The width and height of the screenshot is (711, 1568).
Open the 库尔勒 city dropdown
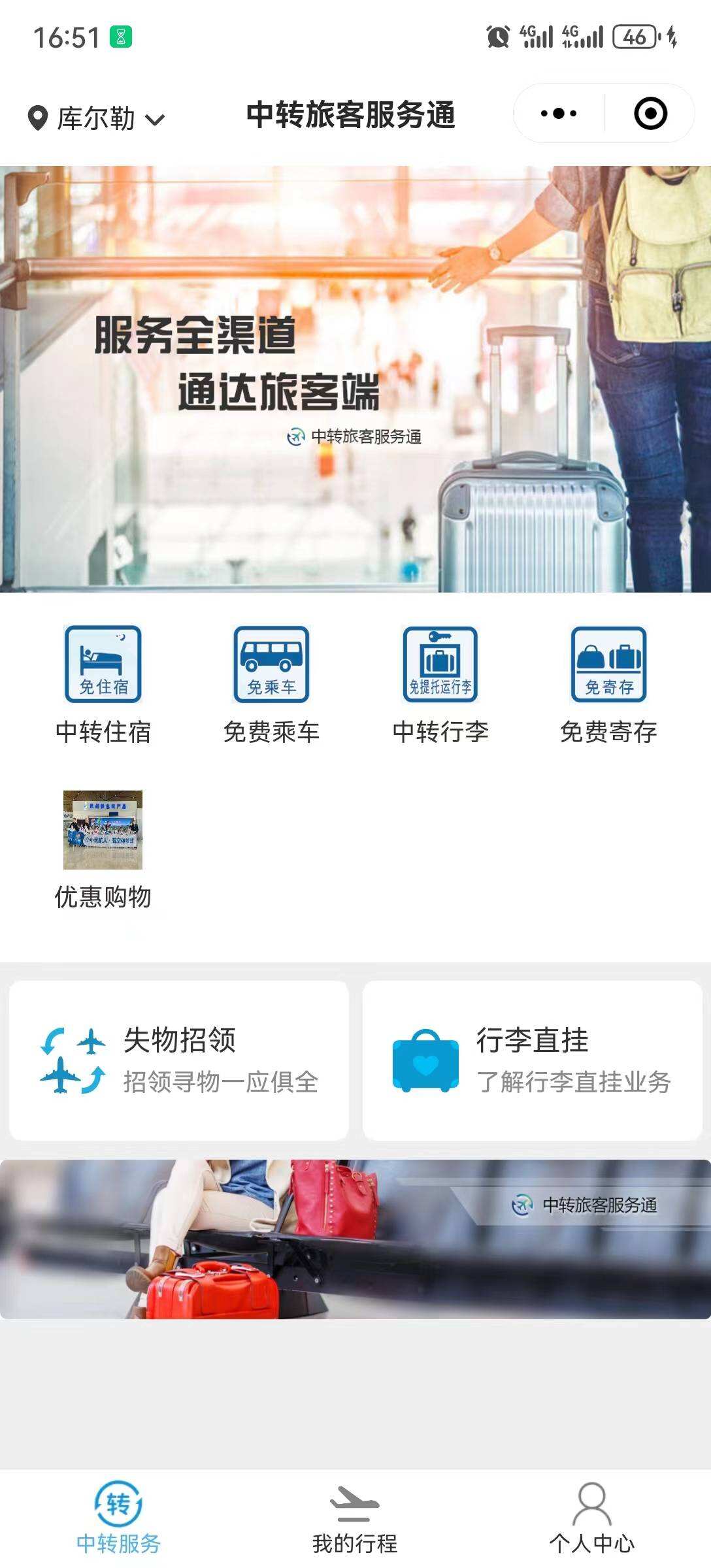coord(97,119)
